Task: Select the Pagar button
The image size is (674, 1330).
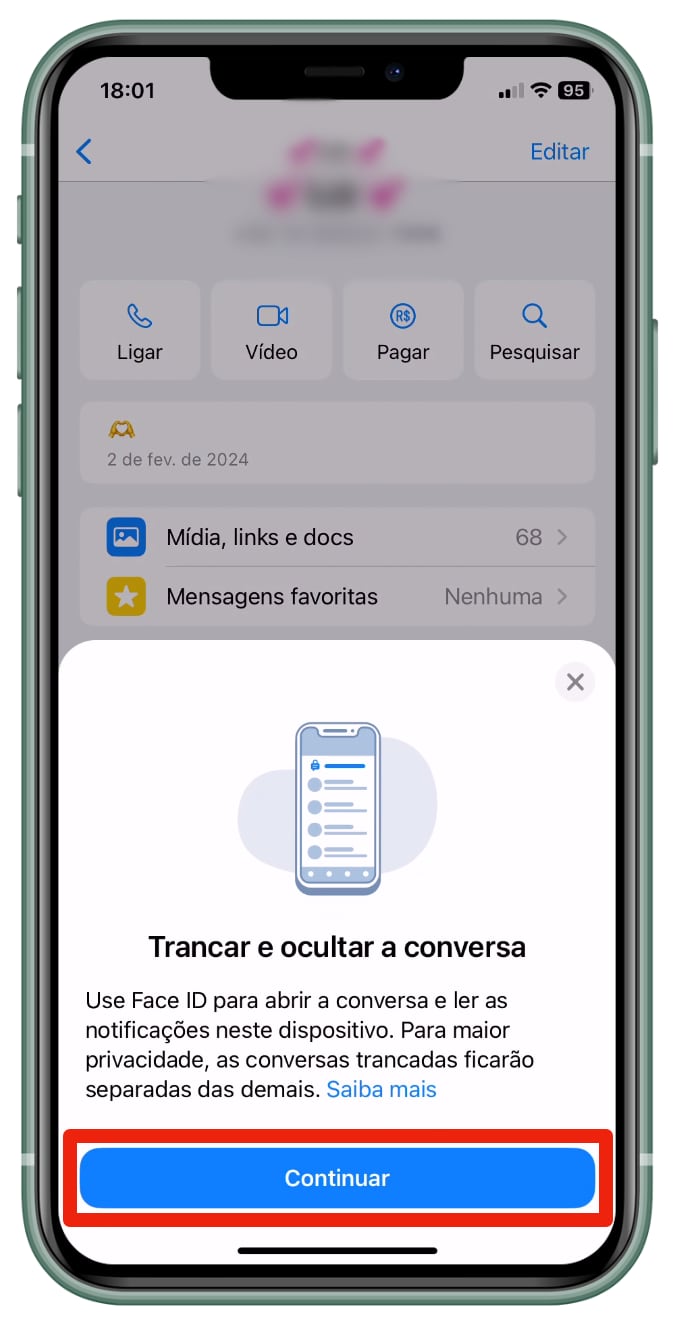Action: [x=403, y=331]
